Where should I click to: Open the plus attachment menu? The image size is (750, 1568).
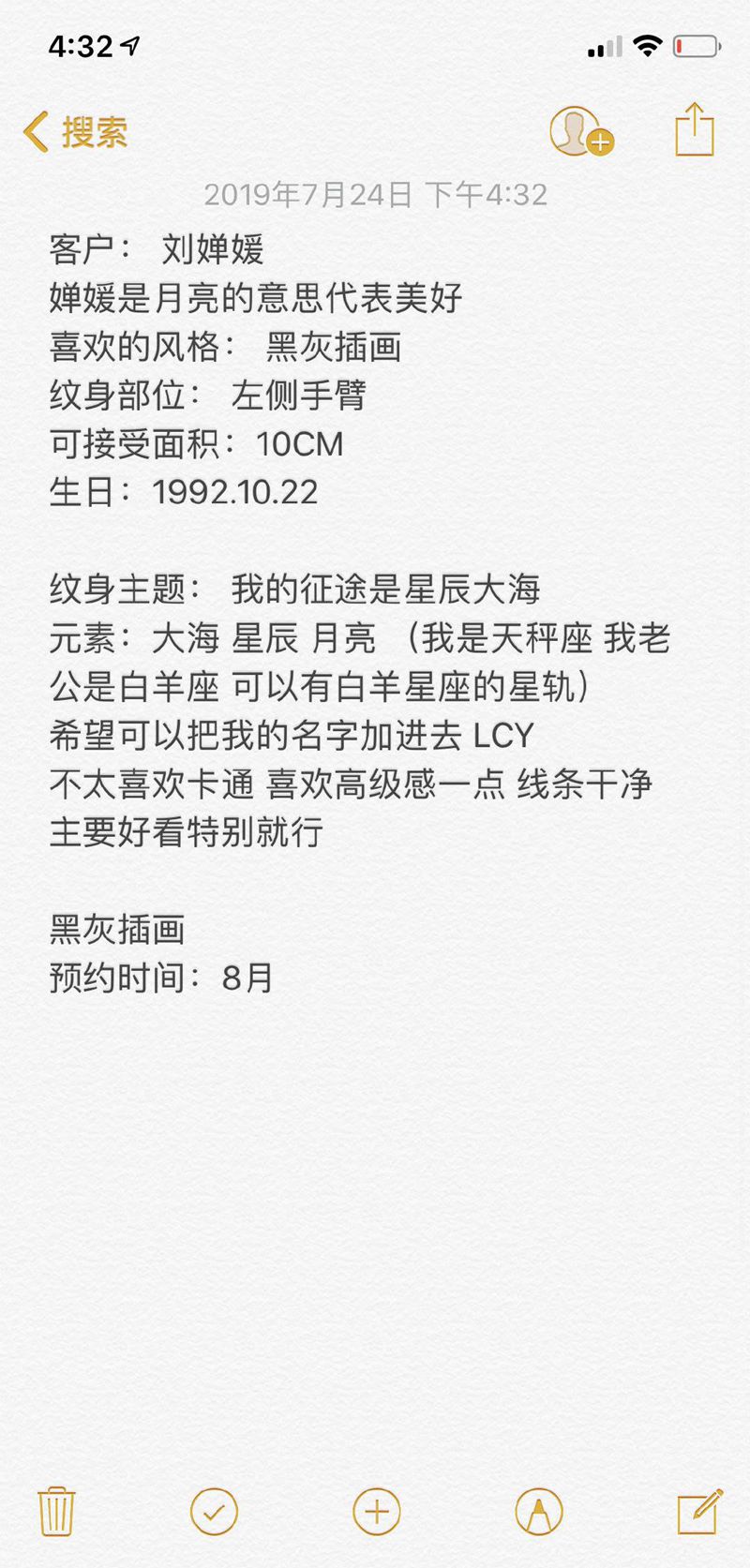click(376, 1511)
